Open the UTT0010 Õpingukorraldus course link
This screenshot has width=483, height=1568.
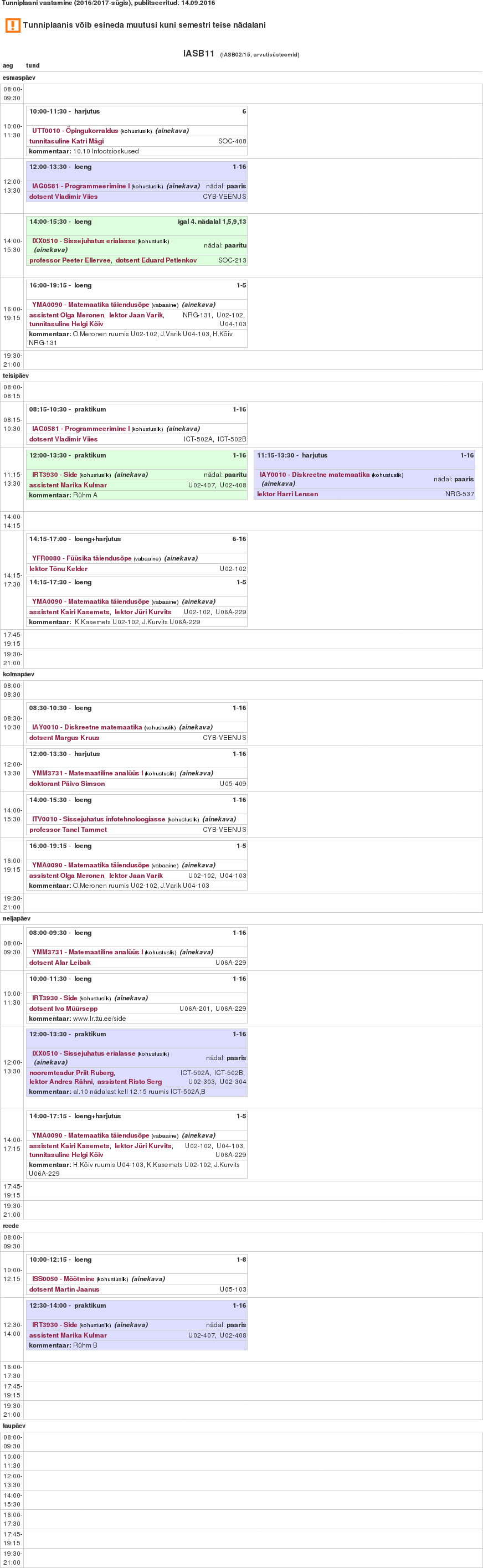click(x=75, y=131)
